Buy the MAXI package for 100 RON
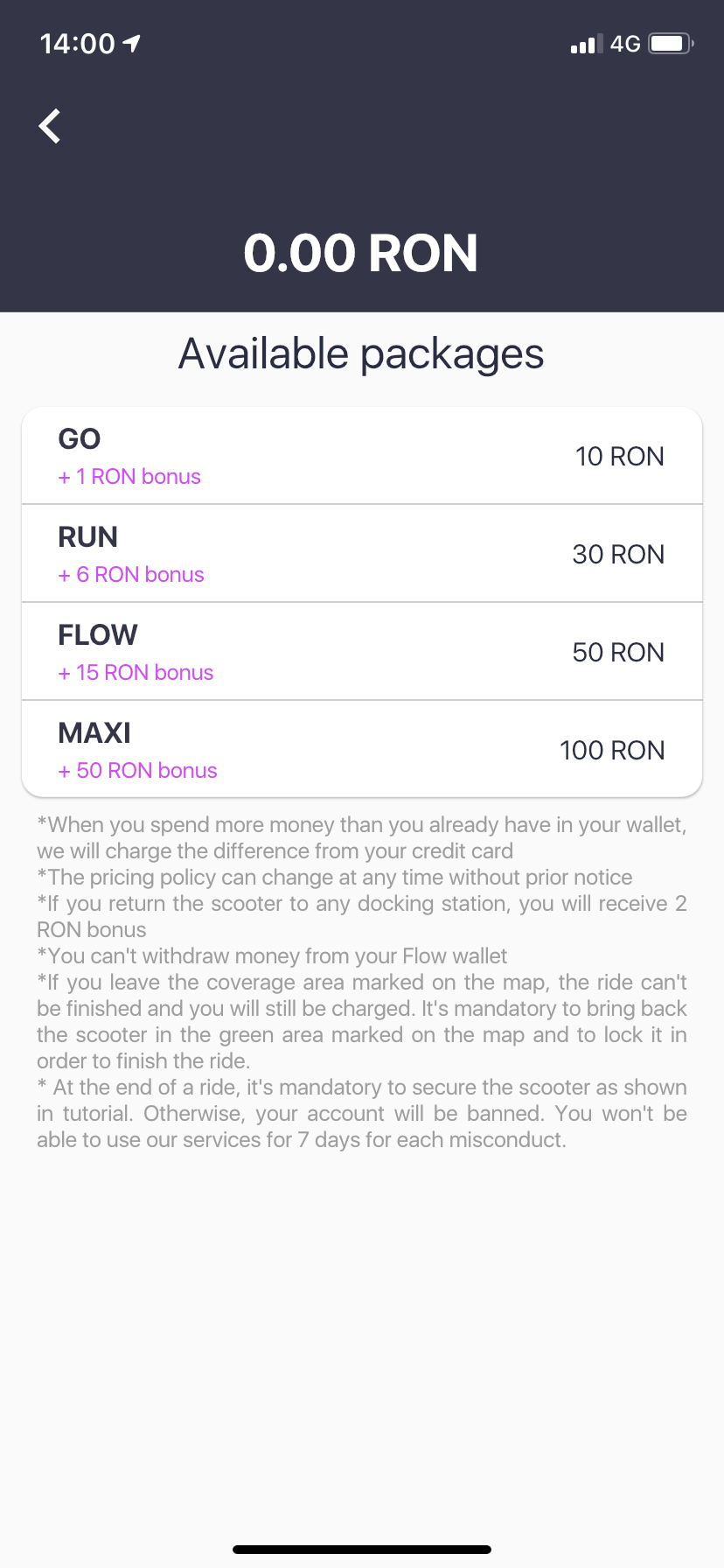The height and width of the screenshot is (1568, 724). point(361,750)
